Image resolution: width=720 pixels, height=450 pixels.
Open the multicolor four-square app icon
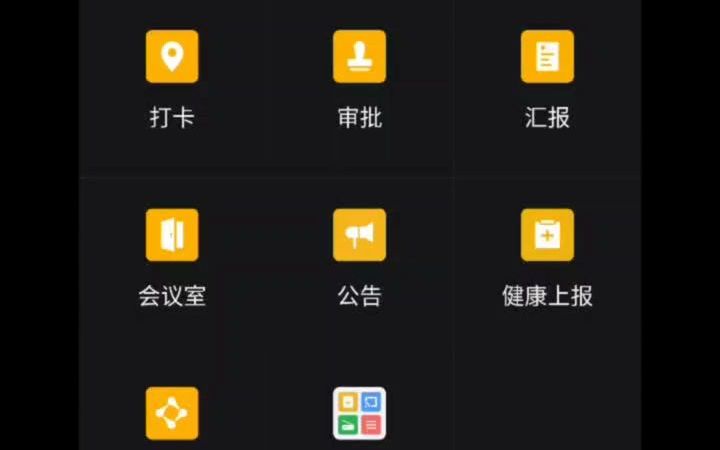pyautogui.click(x=359, y=413)
